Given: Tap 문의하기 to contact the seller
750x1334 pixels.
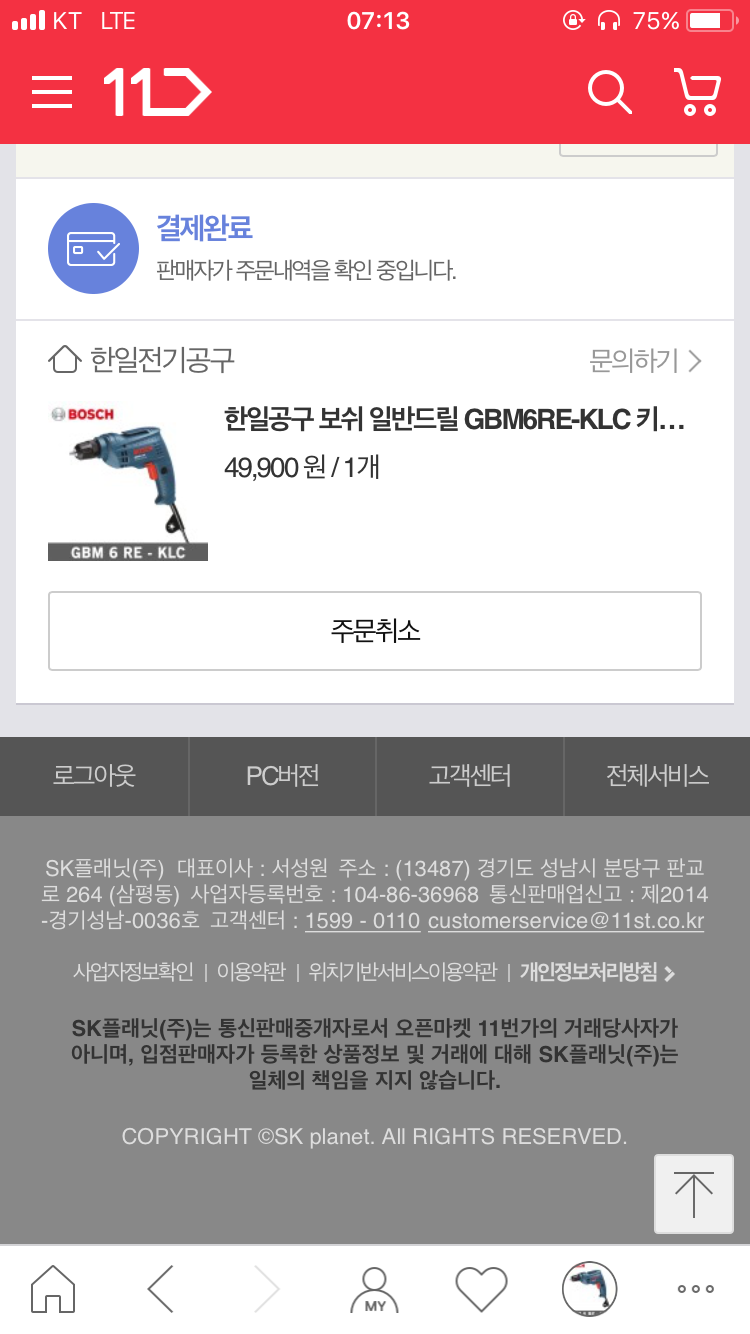Looking at the screenshot, I should pos(645,361).
